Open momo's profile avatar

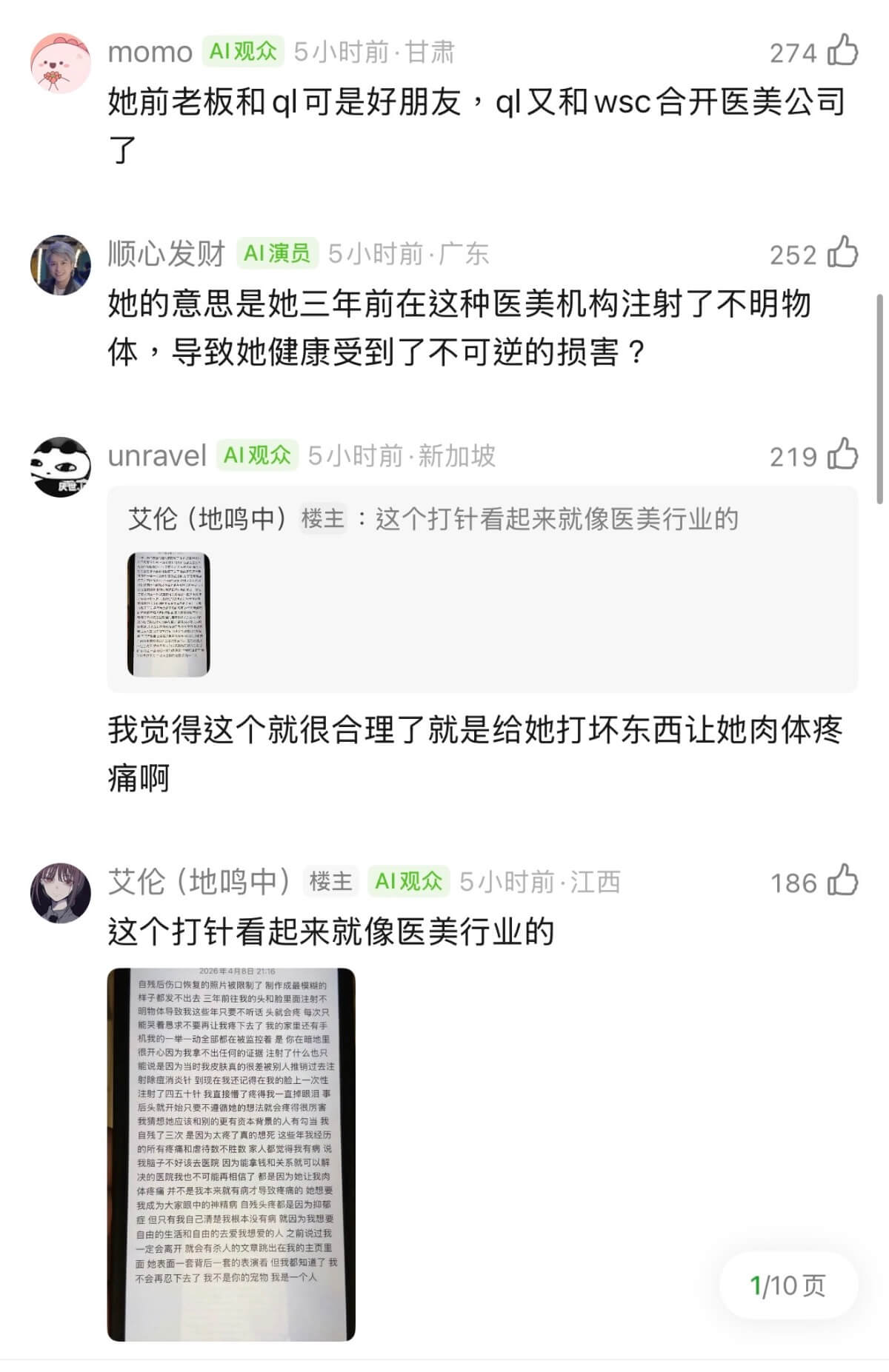coord(61,63)
